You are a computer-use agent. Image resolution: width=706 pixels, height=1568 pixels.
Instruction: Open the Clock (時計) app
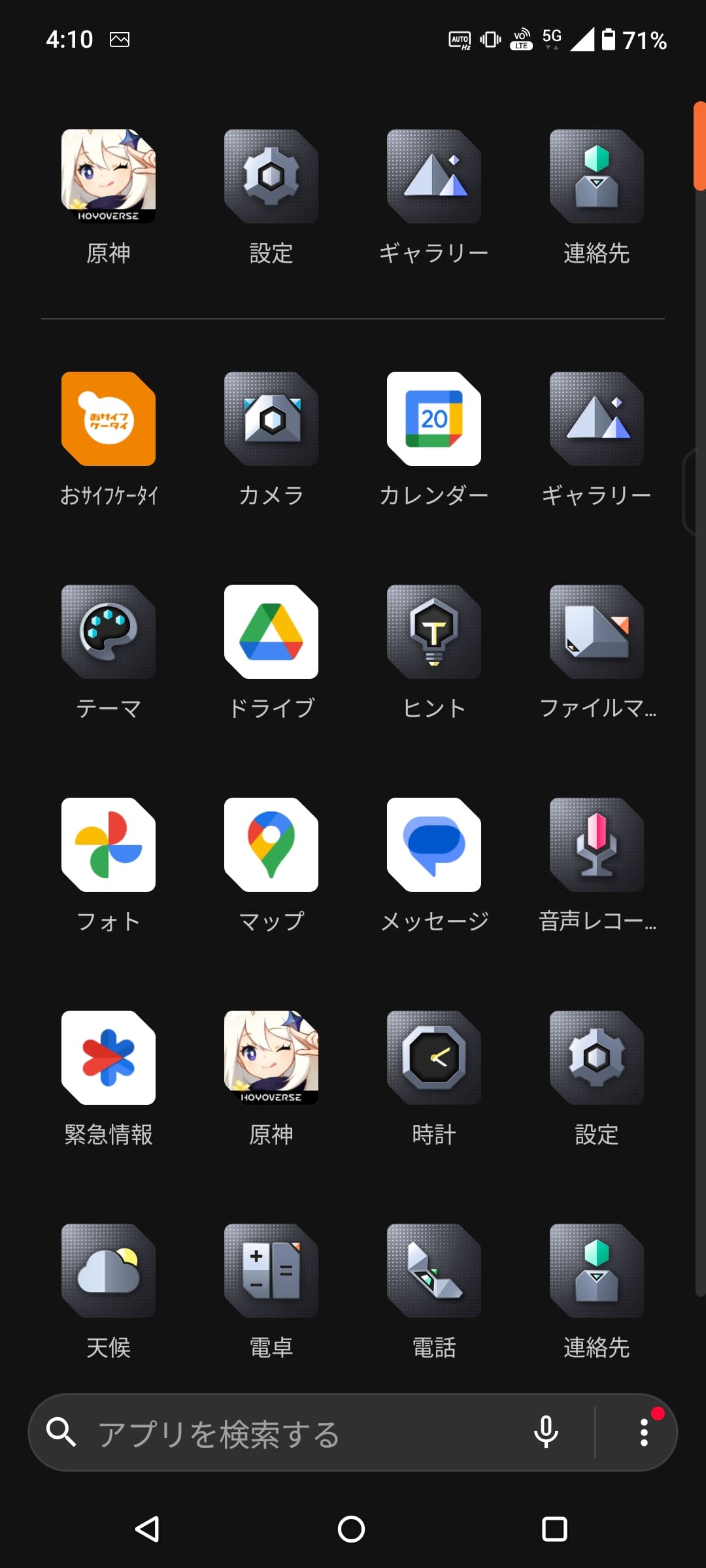tap(434, 1058)
